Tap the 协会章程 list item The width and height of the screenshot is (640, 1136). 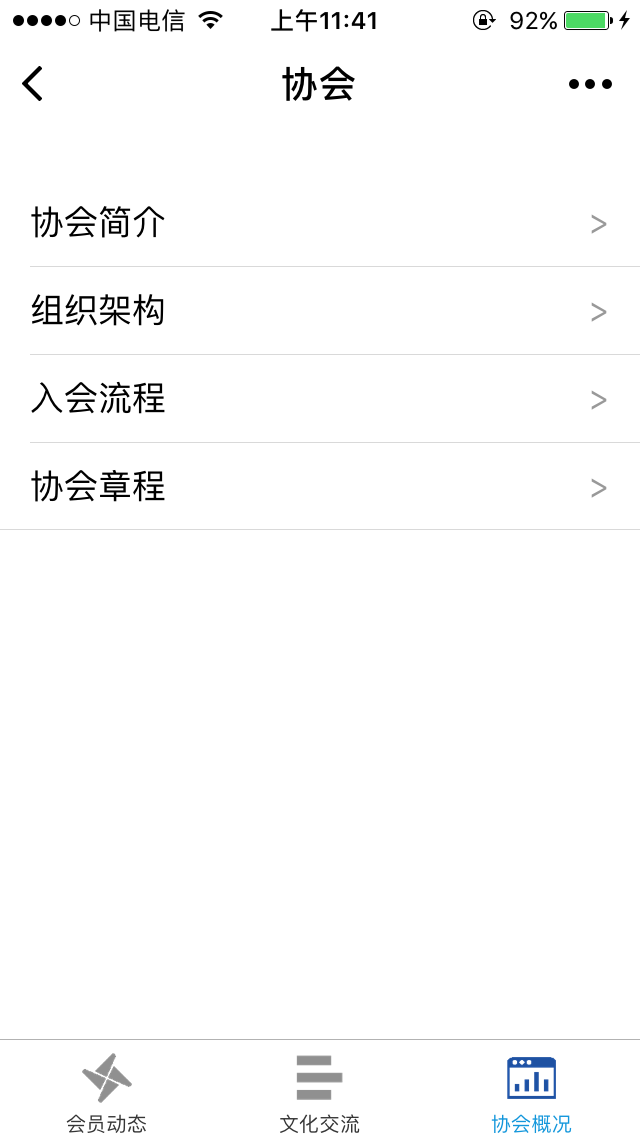coord(320,487)
